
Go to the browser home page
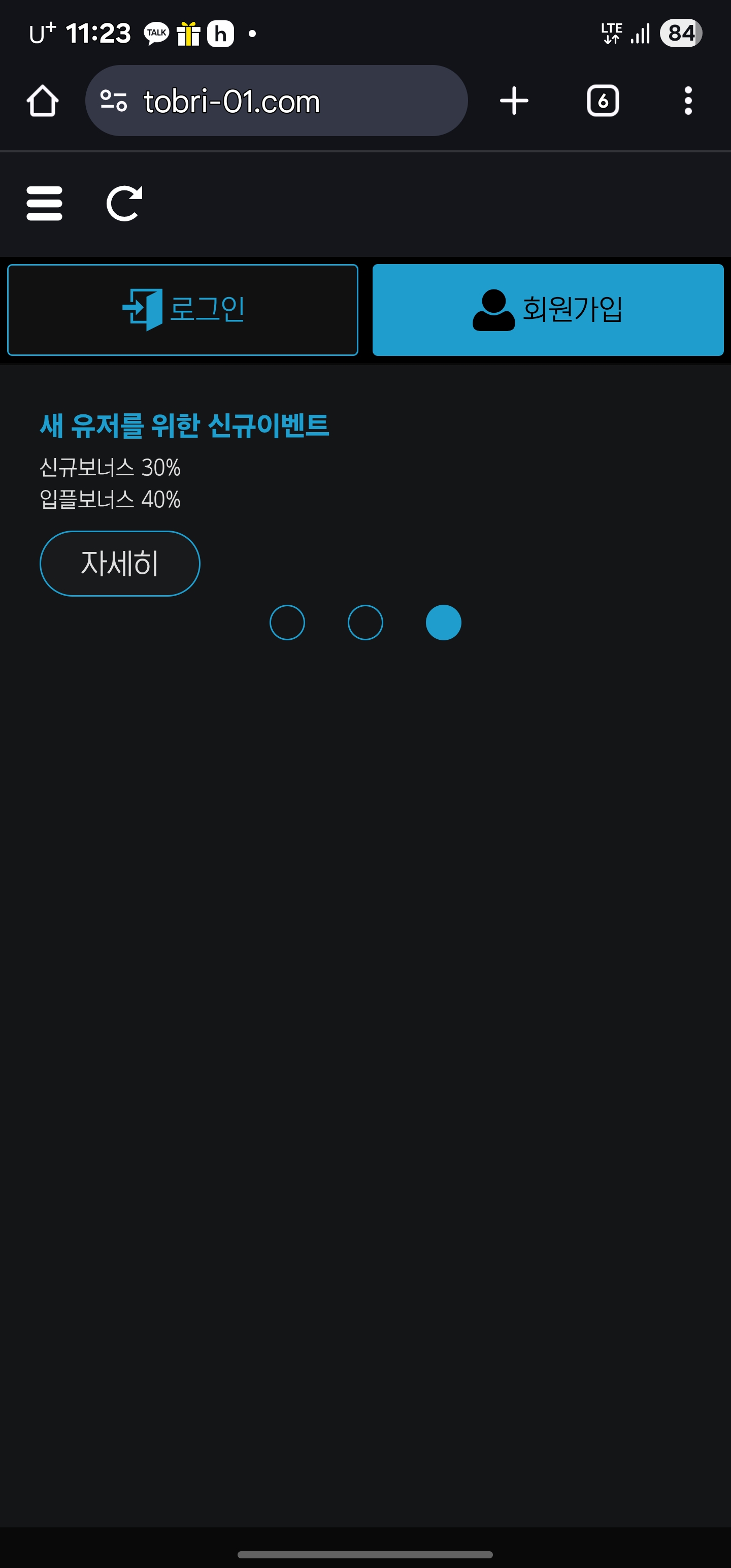(43, 101)
